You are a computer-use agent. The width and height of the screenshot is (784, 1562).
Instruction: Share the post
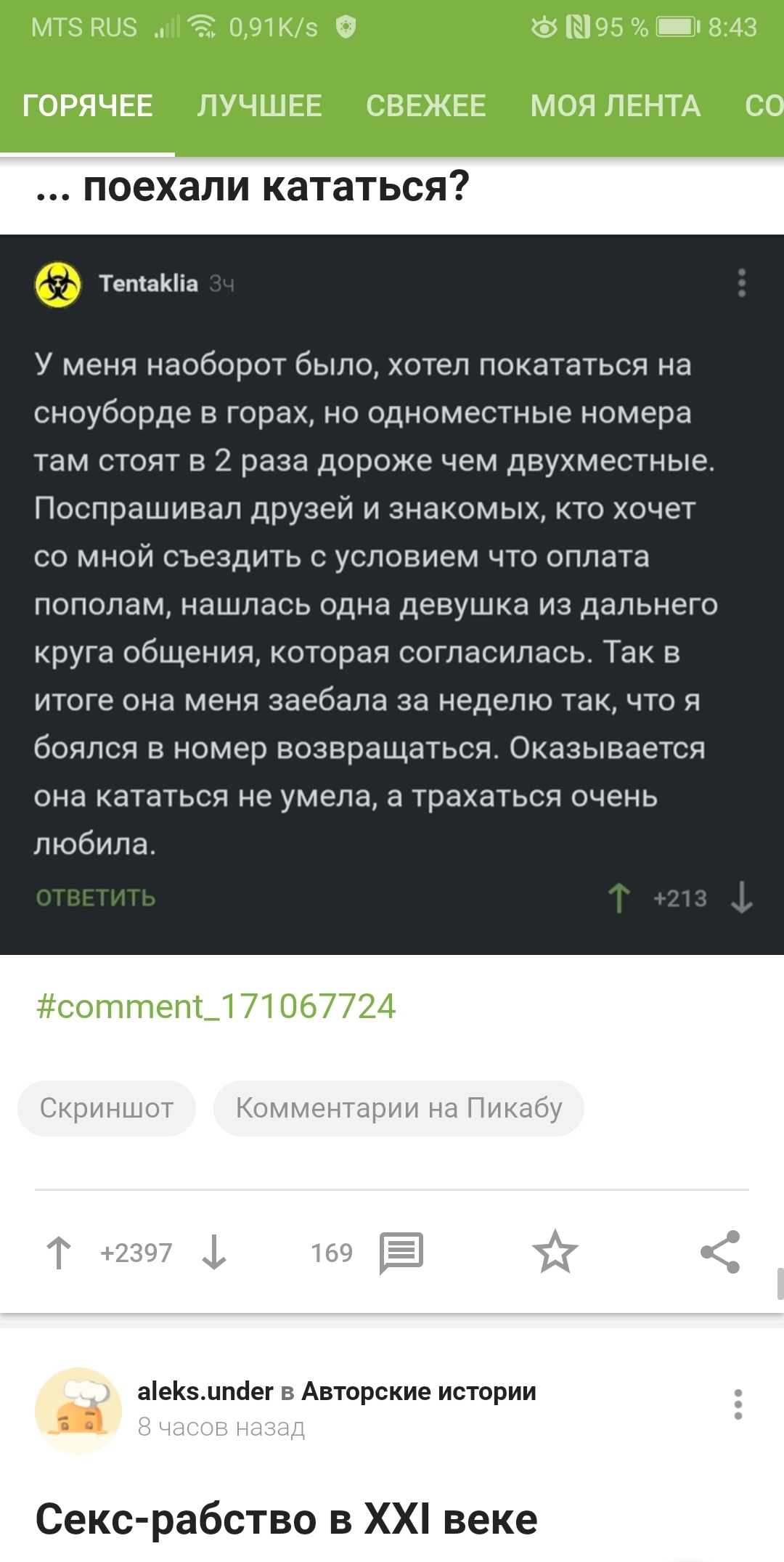[x=719, y=1253]
